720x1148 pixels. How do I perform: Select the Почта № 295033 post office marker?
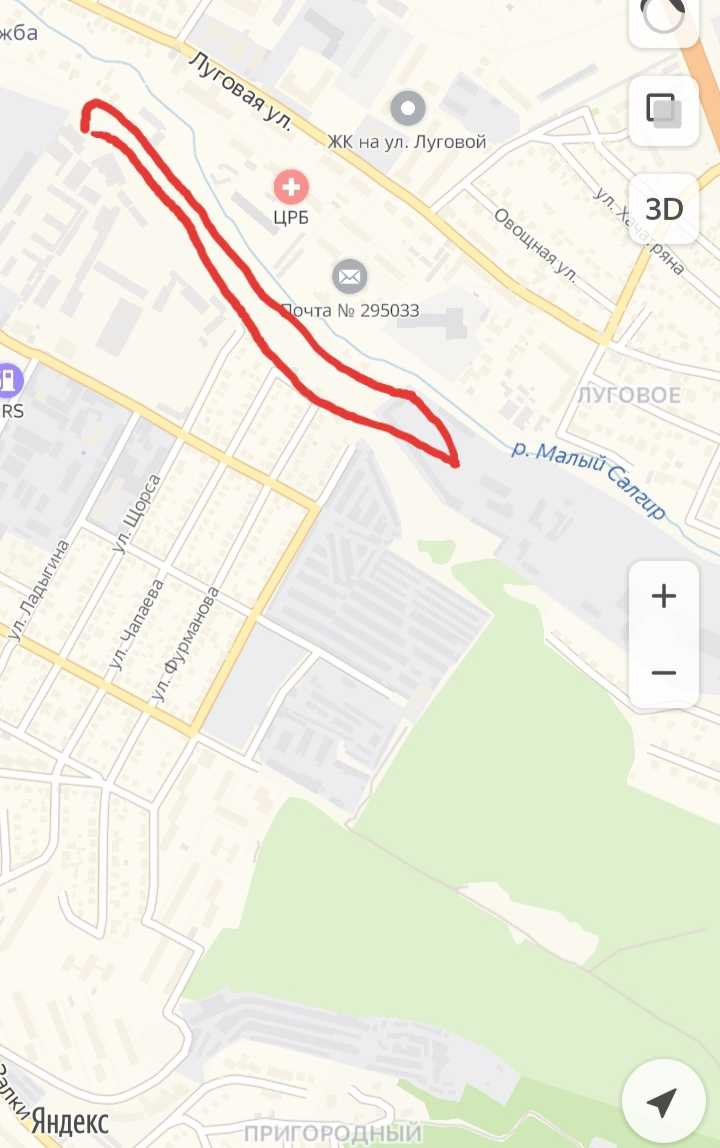[349, 276]
